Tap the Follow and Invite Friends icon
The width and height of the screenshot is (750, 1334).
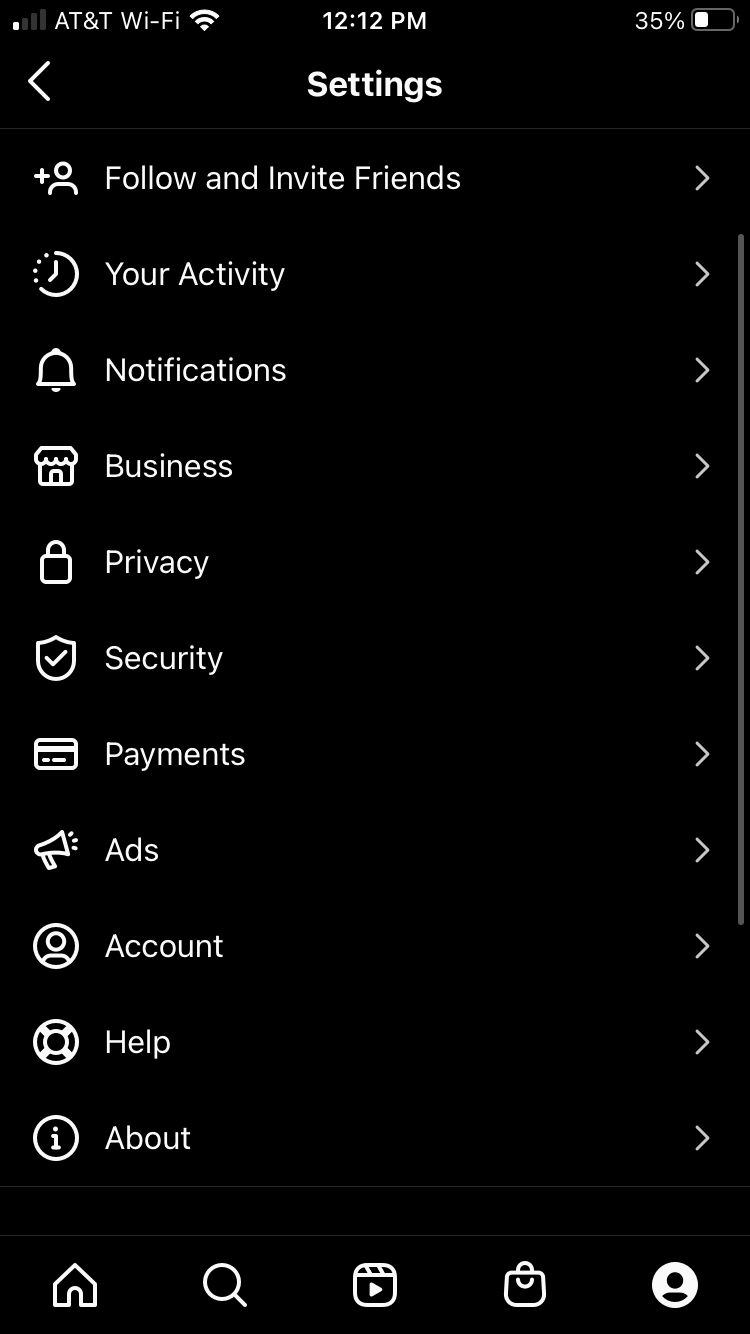coord(57,177)
